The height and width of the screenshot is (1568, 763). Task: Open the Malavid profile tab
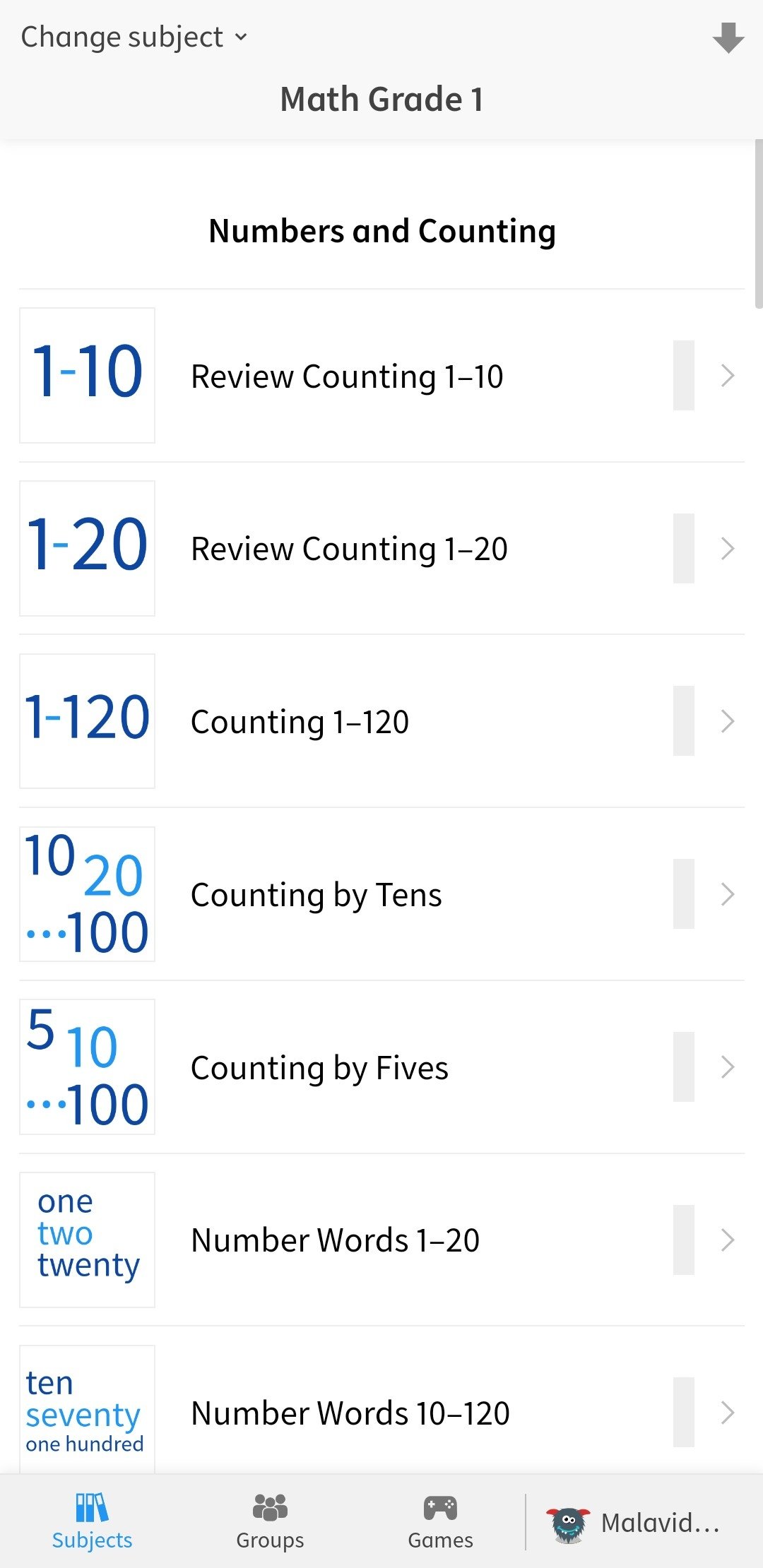click(x=634, y=1523)
